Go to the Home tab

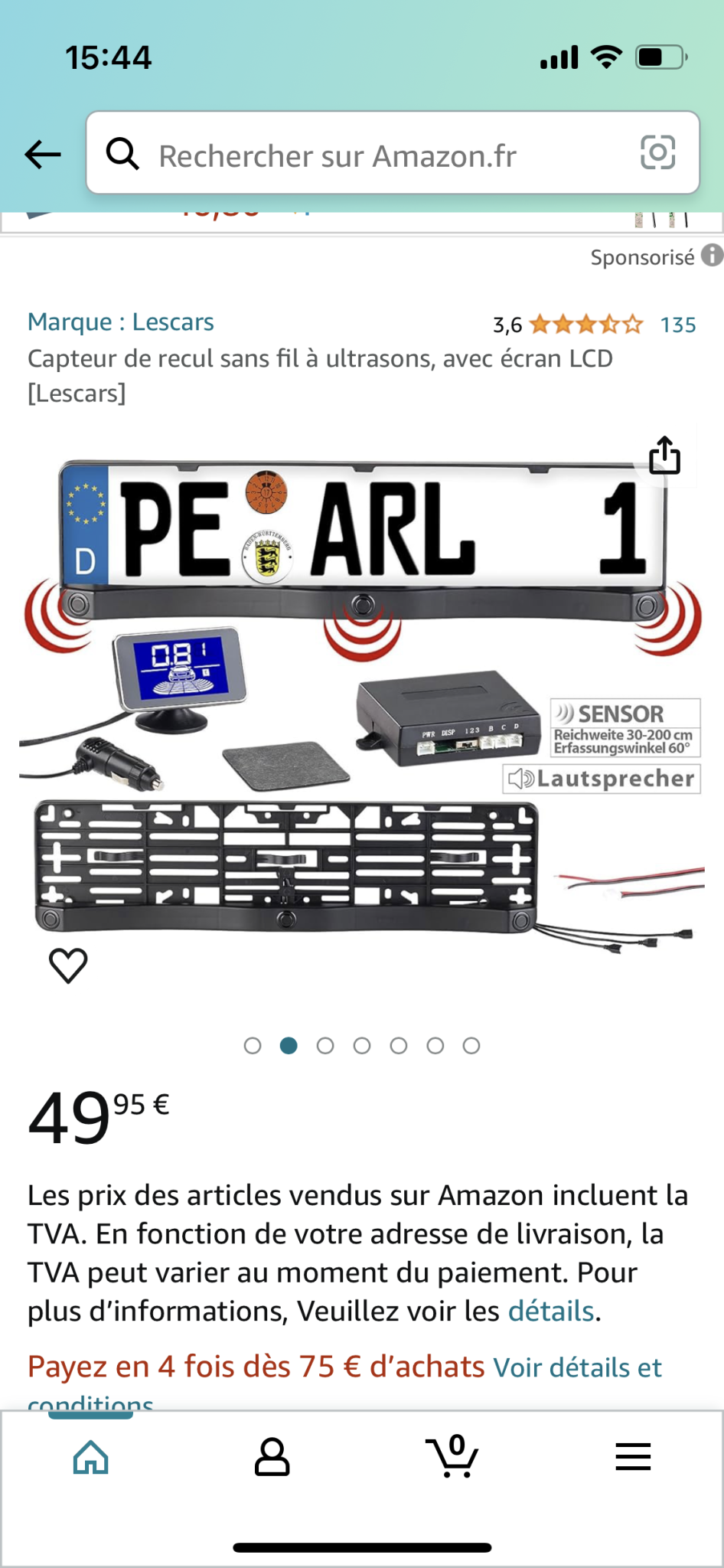(x=90, y=1457)
